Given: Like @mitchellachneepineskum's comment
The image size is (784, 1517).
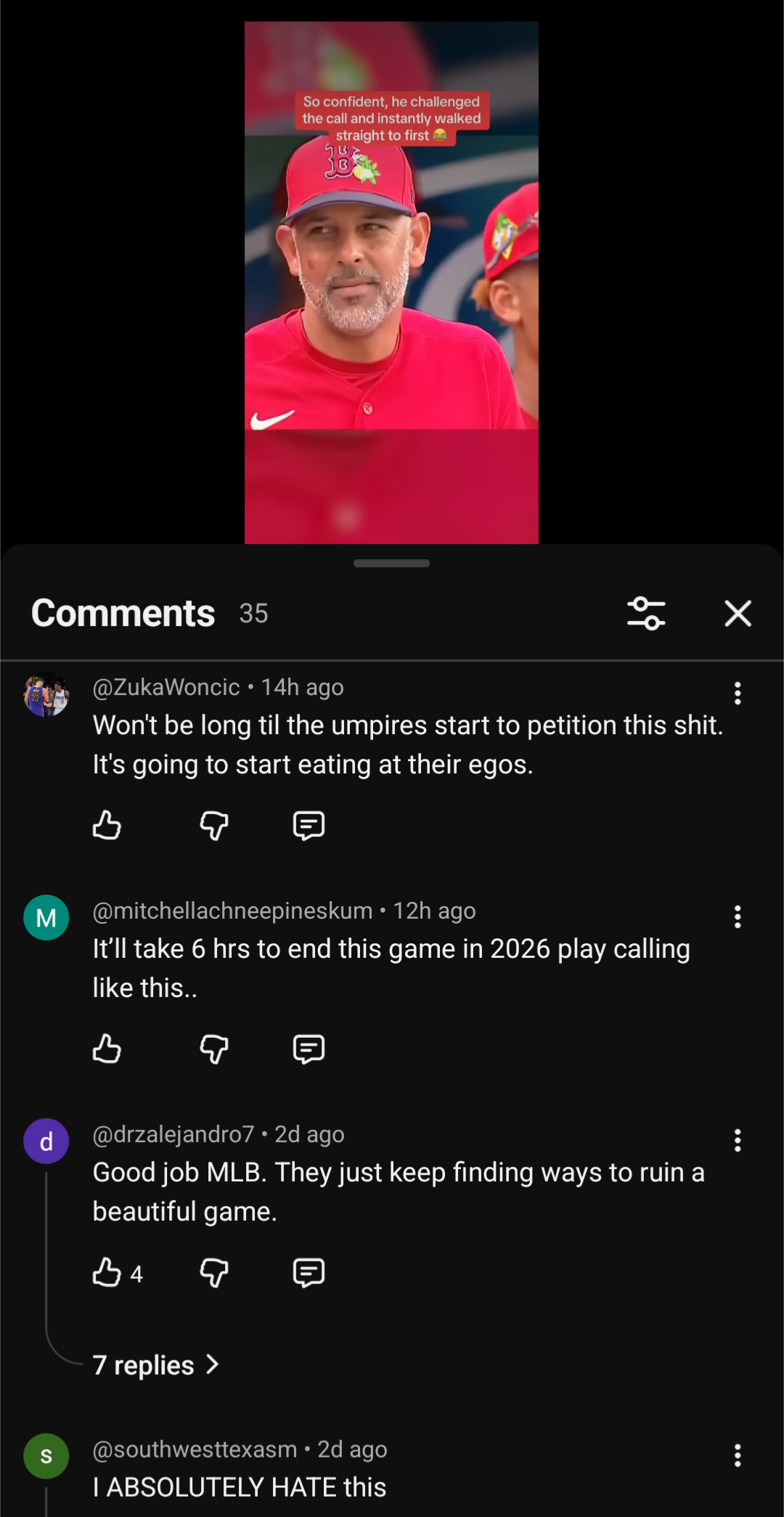Looking at the screenshot, I should [107, 1049].
